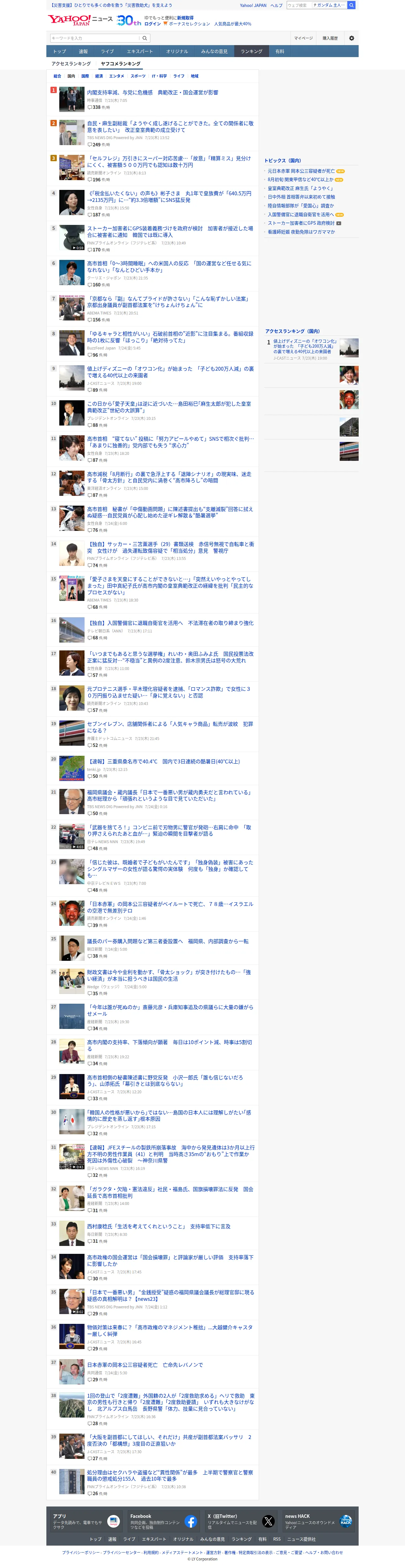Open rank 9 article about 値上げディズニー
Image resolution: width=405 pixels, height=1568 pixels.
[171, 373]
